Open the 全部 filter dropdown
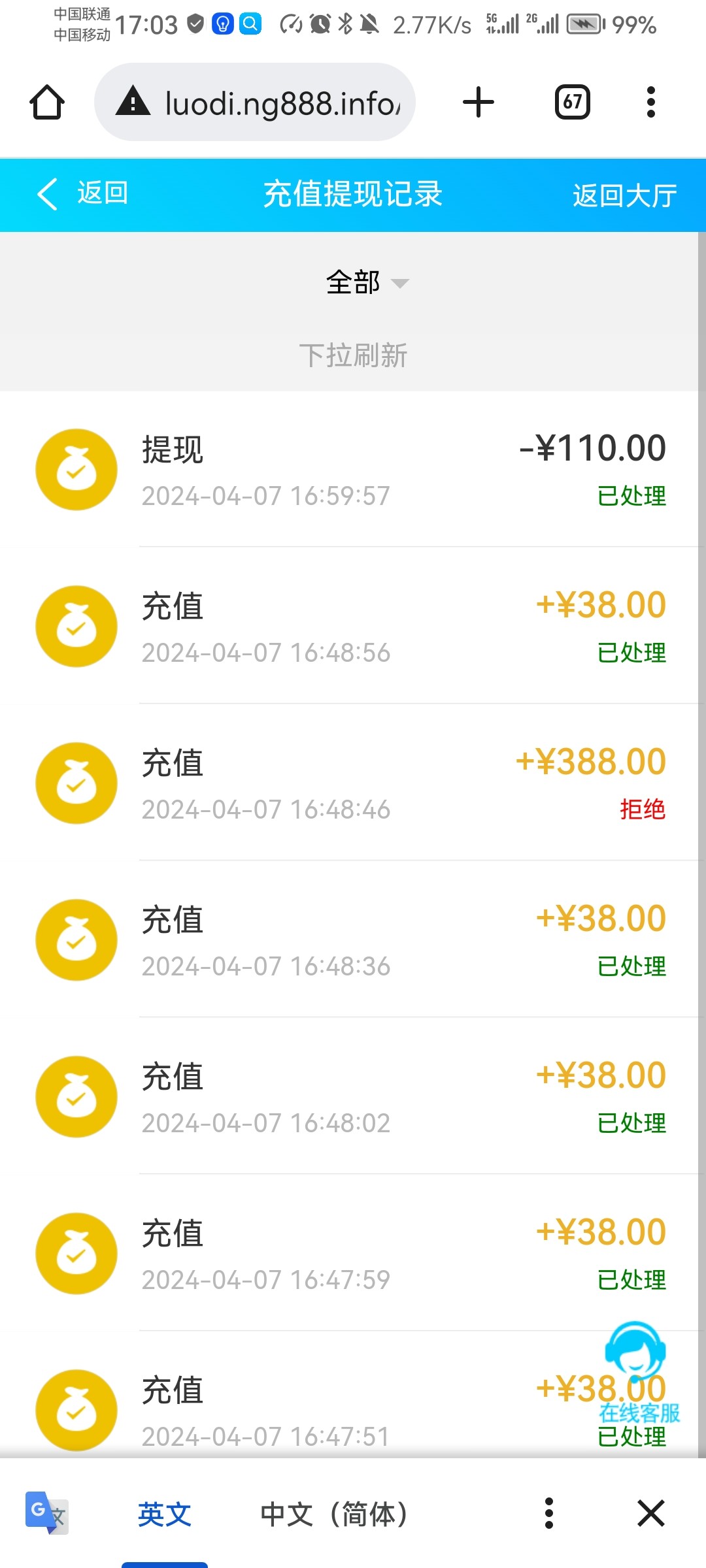Image resolution: width=706 pixels, height=1568 pixels. 353,282
